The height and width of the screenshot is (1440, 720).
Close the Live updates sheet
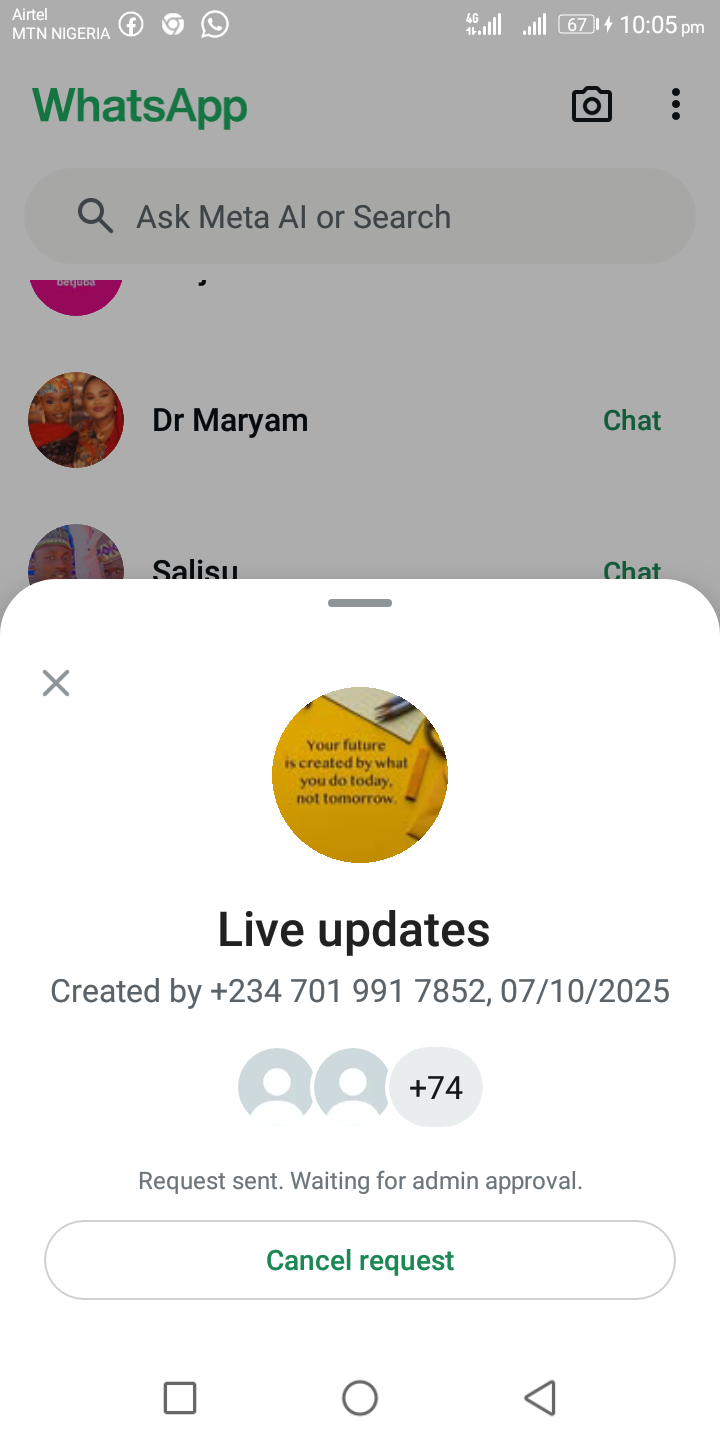click(x=56, y=683)
